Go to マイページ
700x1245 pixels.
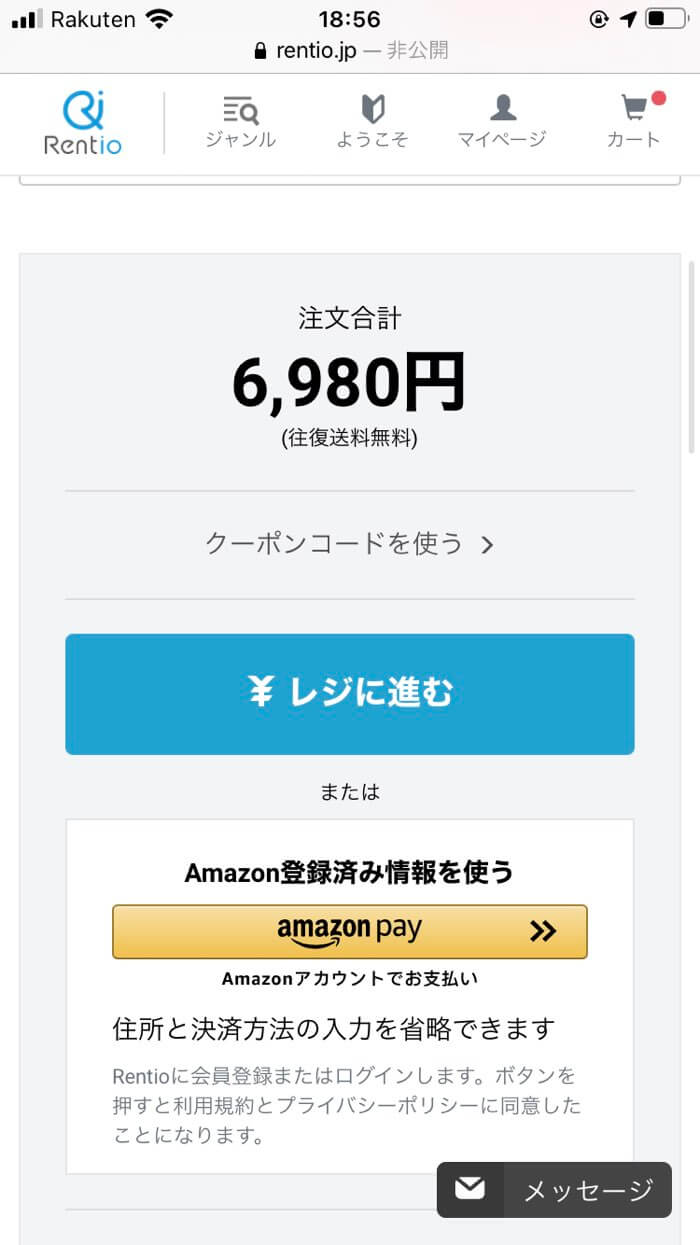[502, 123]
